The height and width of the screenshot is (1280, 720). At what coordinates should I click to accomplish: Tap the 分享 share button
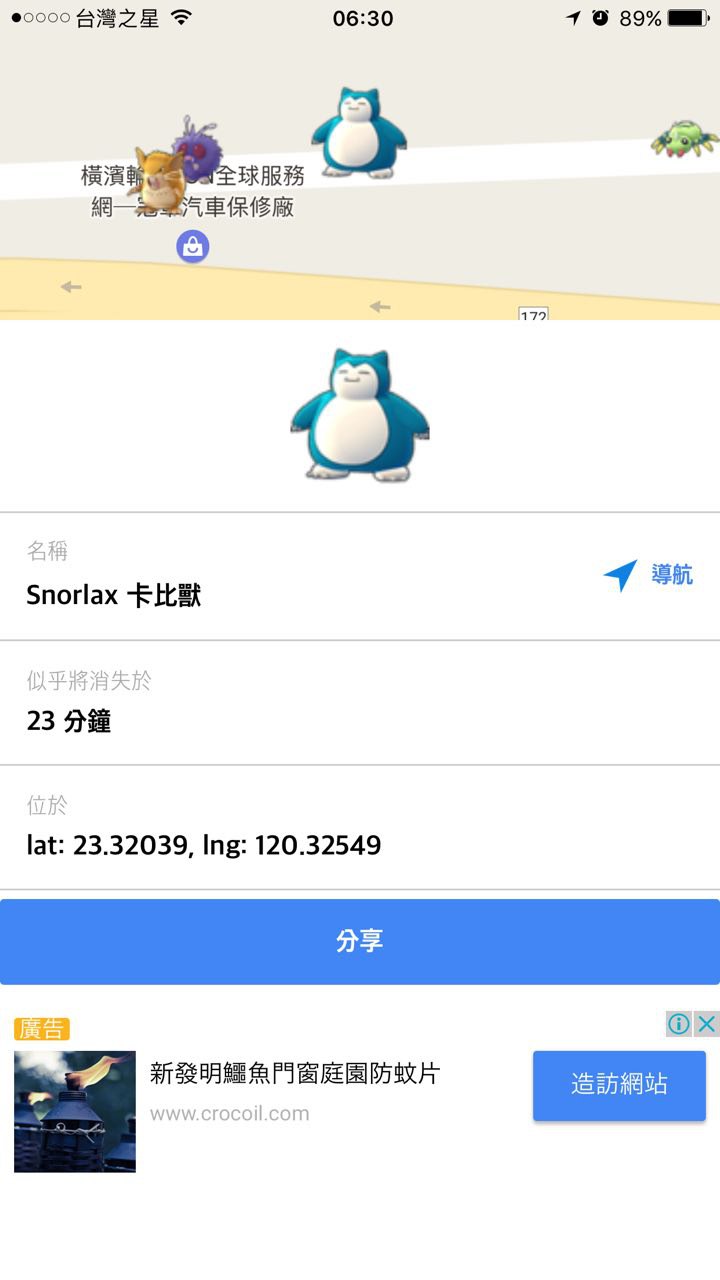click(360, 942)
